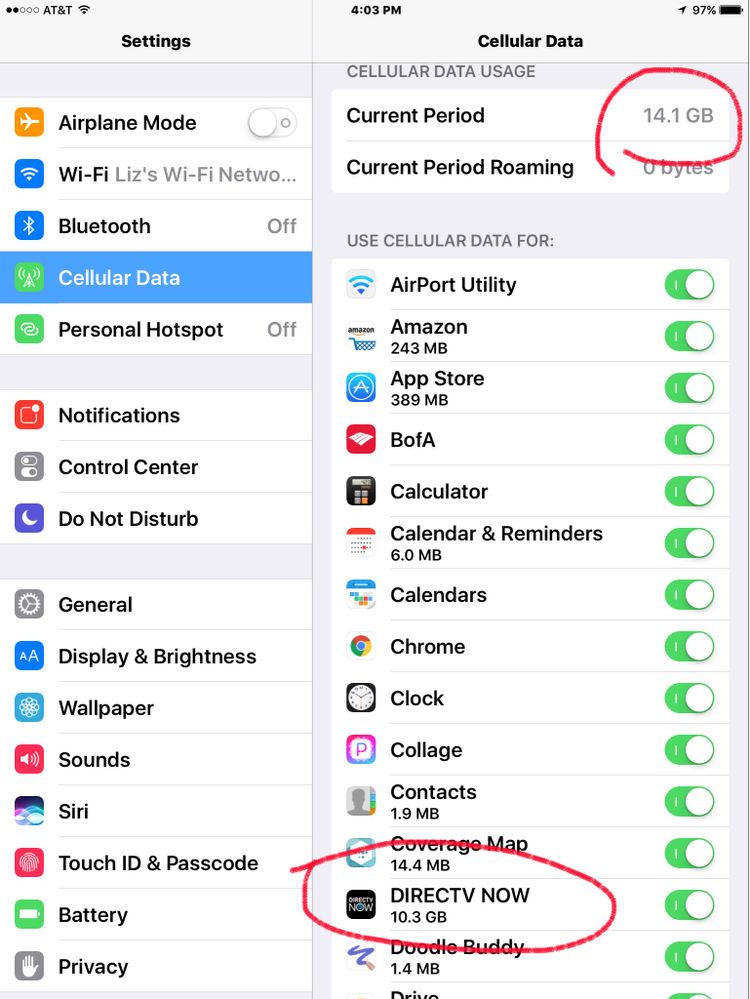
Task: Disable cellular data for DIRECTV NOW
Action: tap(689, 905)
